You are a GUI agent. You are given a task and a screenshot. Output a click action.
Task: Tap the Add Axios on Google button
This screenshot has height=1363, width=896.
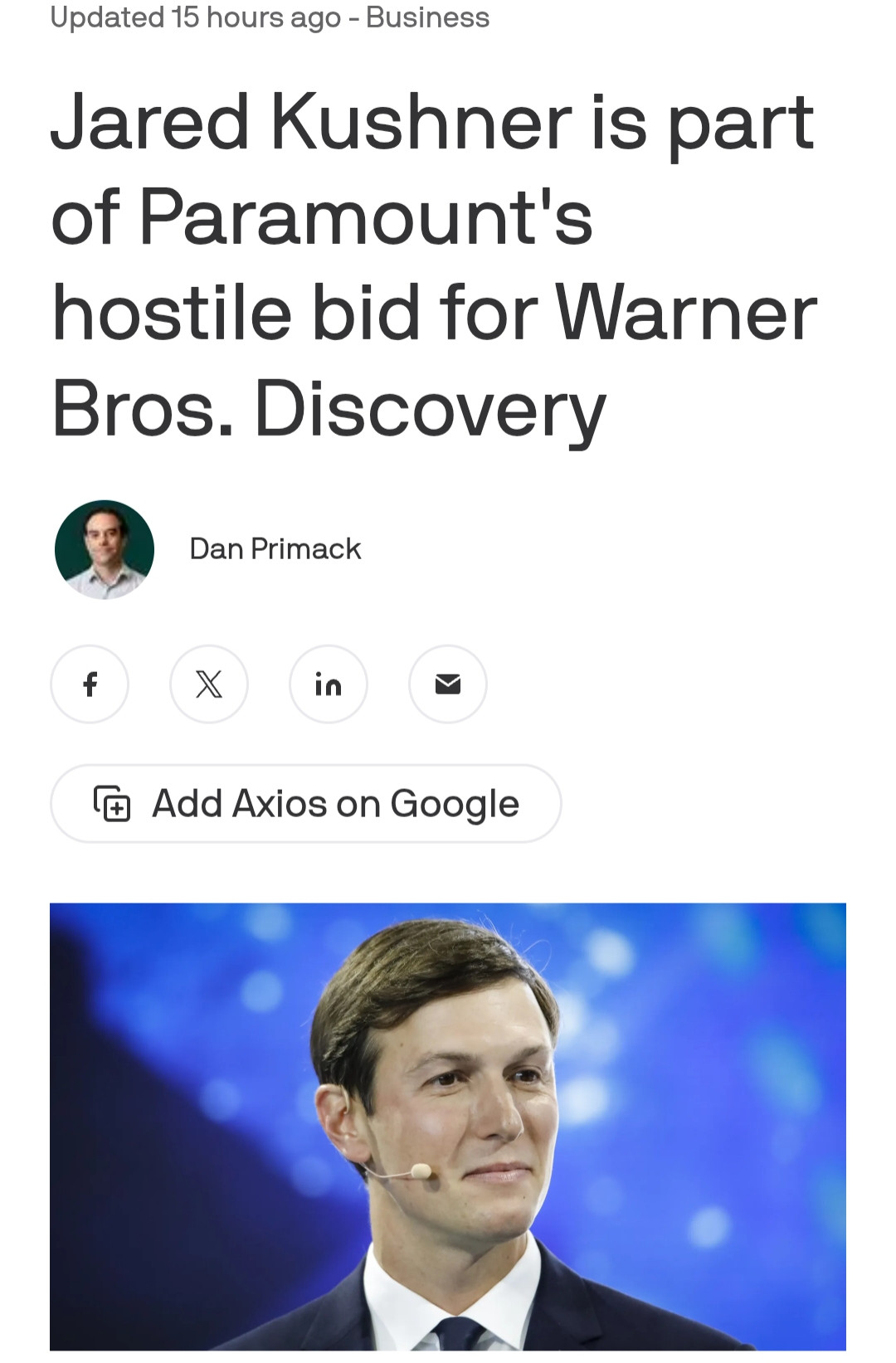coord(306,803)
